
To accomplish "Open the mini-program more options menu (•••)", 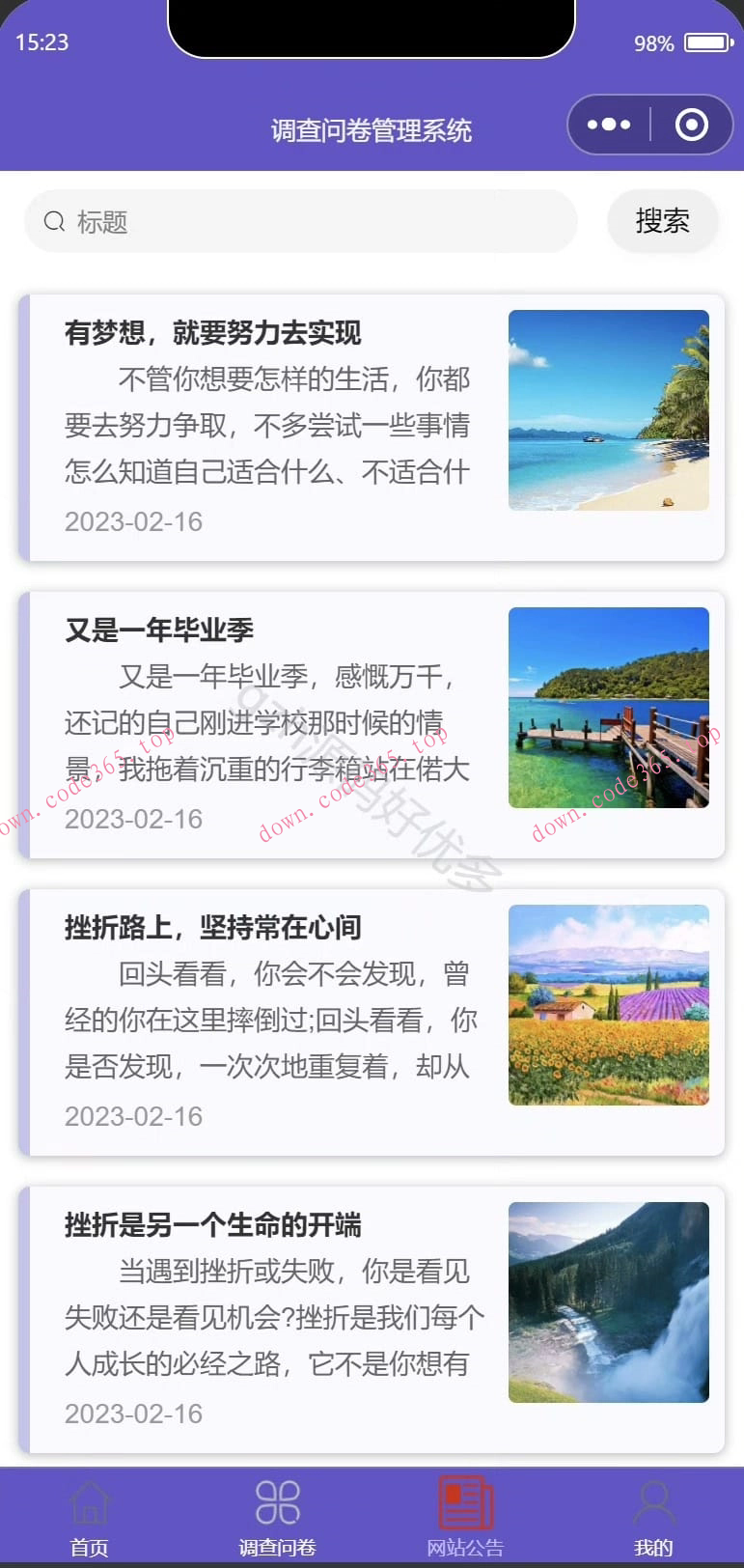I will pos(609,125).
